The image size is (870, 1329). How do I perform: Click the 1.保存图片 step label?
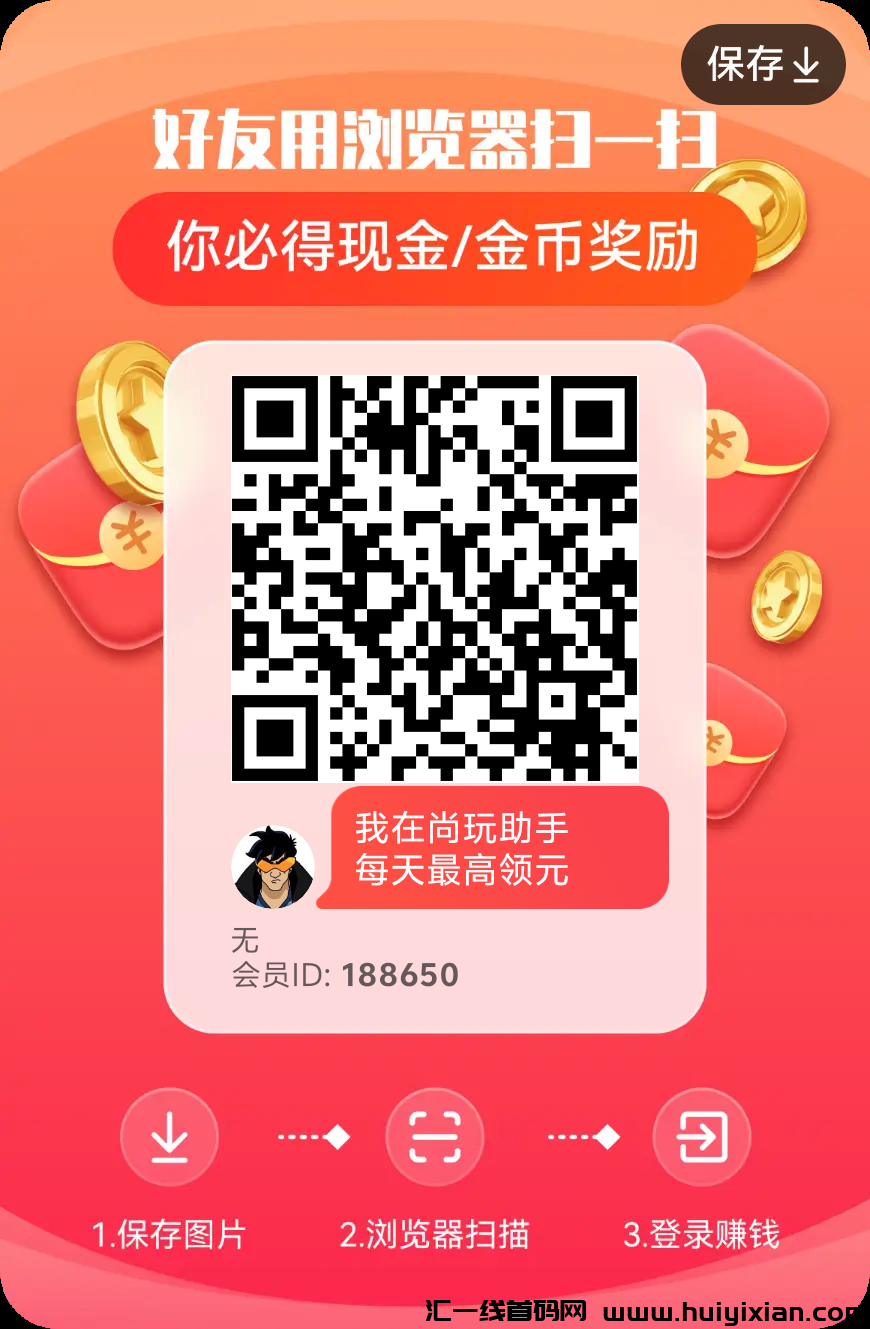(170, 1236)
